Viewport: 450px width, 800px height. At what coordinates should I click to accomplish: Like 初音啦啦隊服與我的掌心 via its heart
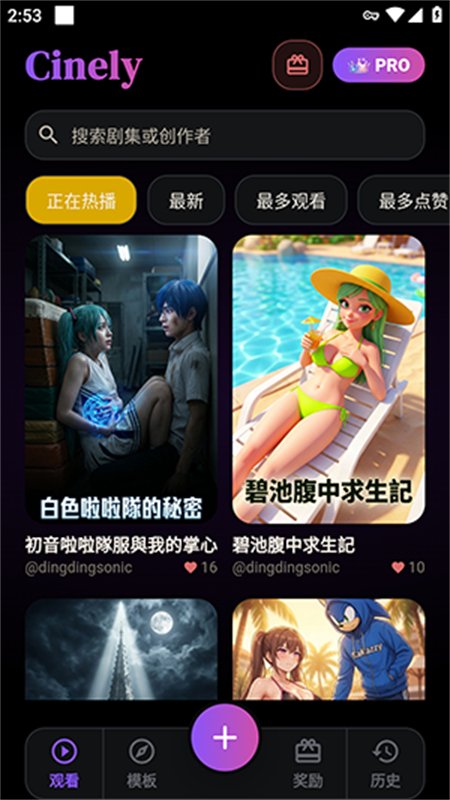pos(191,567)
